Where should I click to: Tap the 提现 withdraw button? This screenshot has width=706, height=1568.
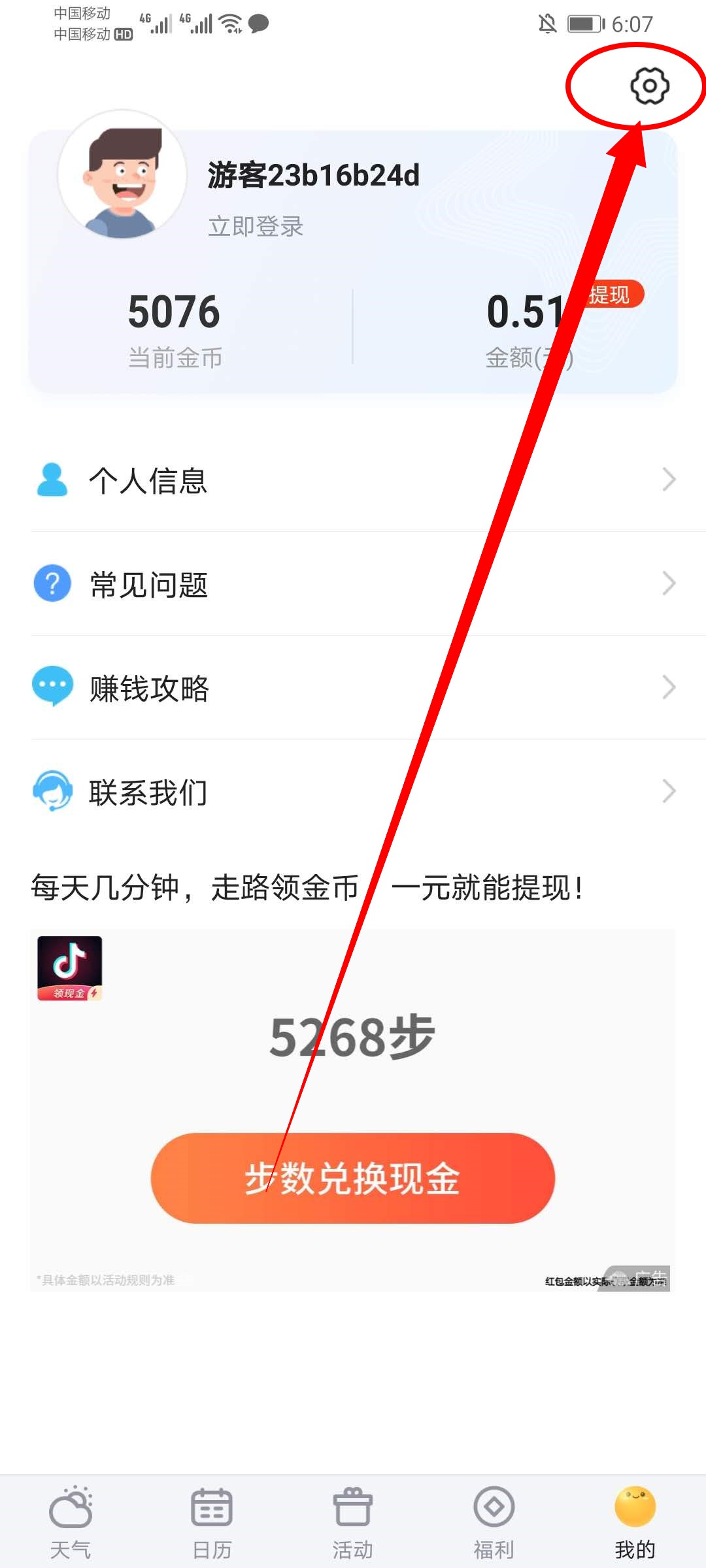point(609,295)
